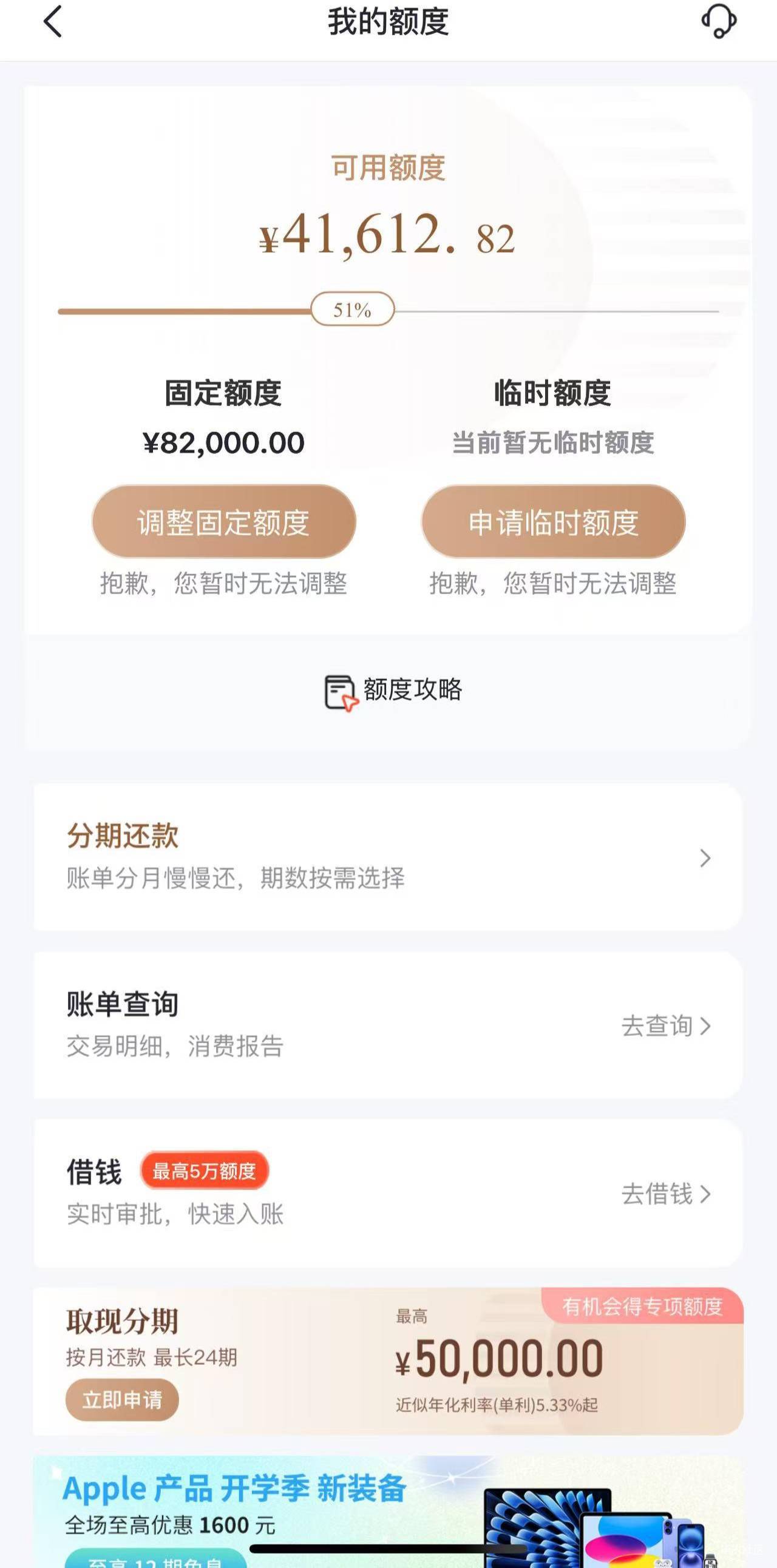
Task: Open 账单查询 to view bills
Action: tap(388, 1025)
